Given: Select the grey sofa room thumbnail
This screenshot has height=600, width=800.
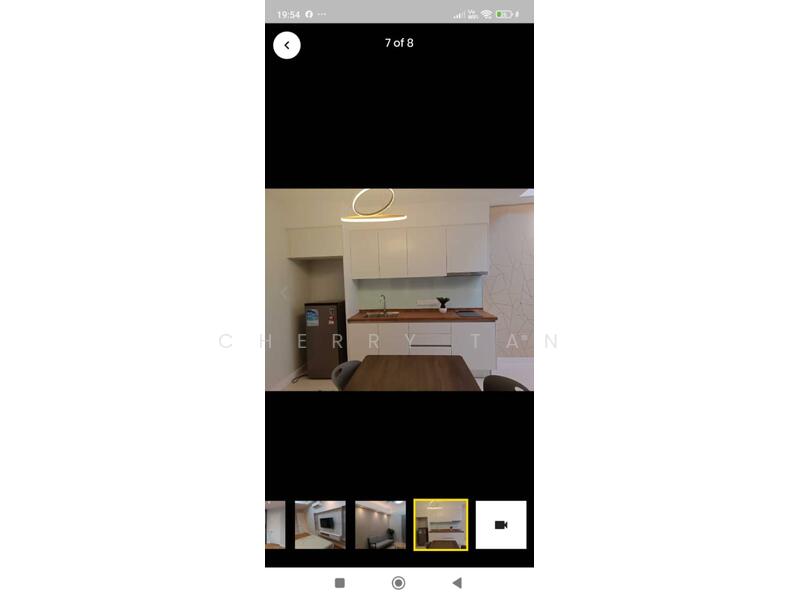Looking at the screenshot, I should (380, 525).
